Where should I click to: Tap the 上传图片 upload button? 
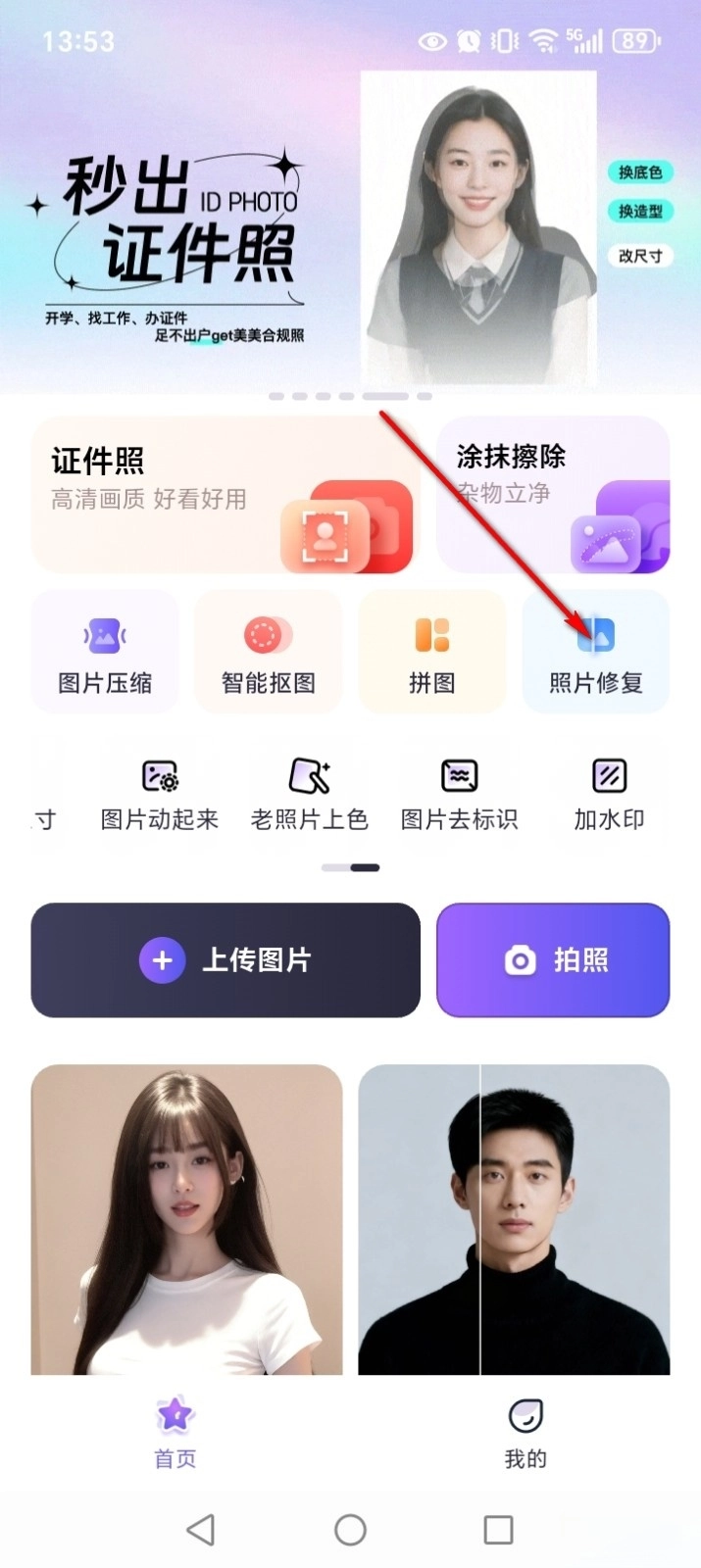(225, 960)
